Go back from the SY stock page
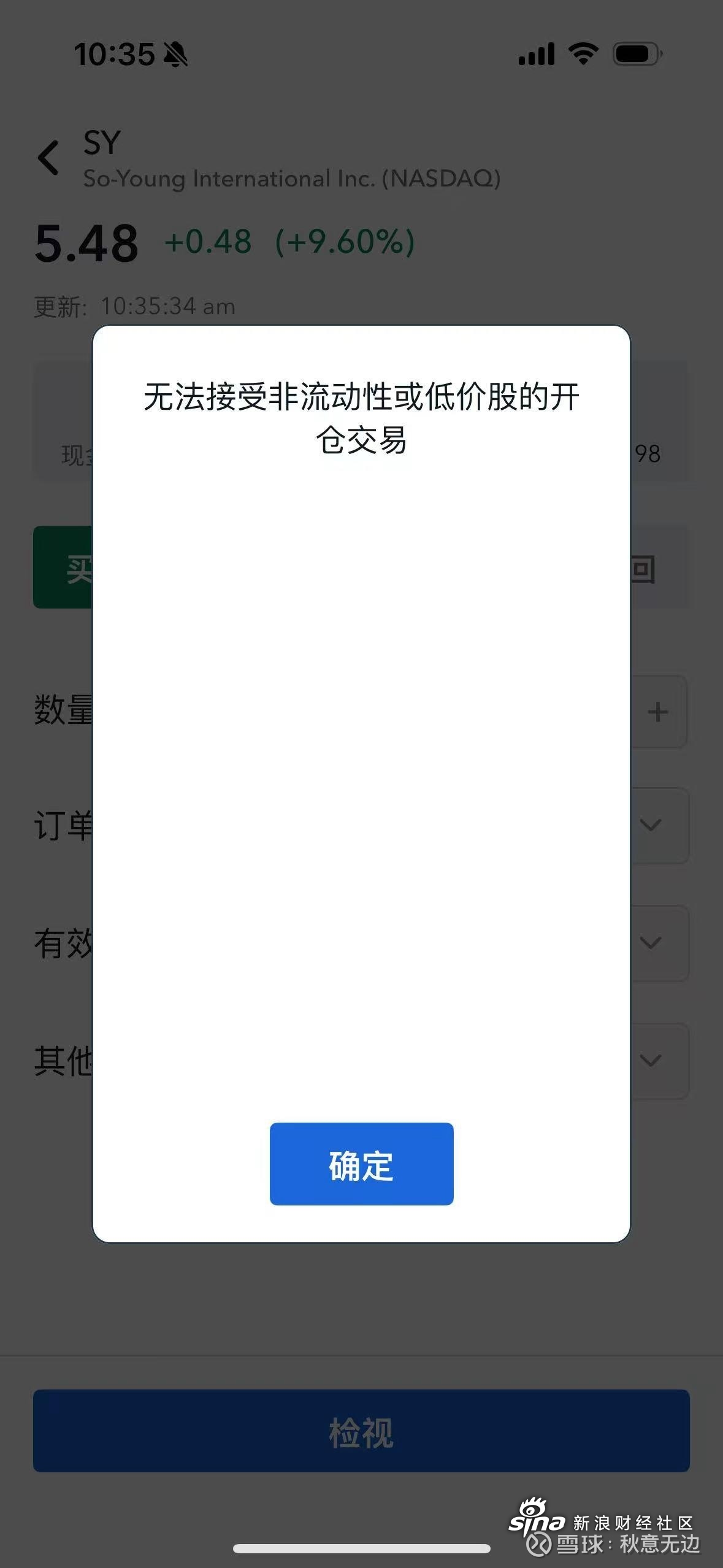 48,158
